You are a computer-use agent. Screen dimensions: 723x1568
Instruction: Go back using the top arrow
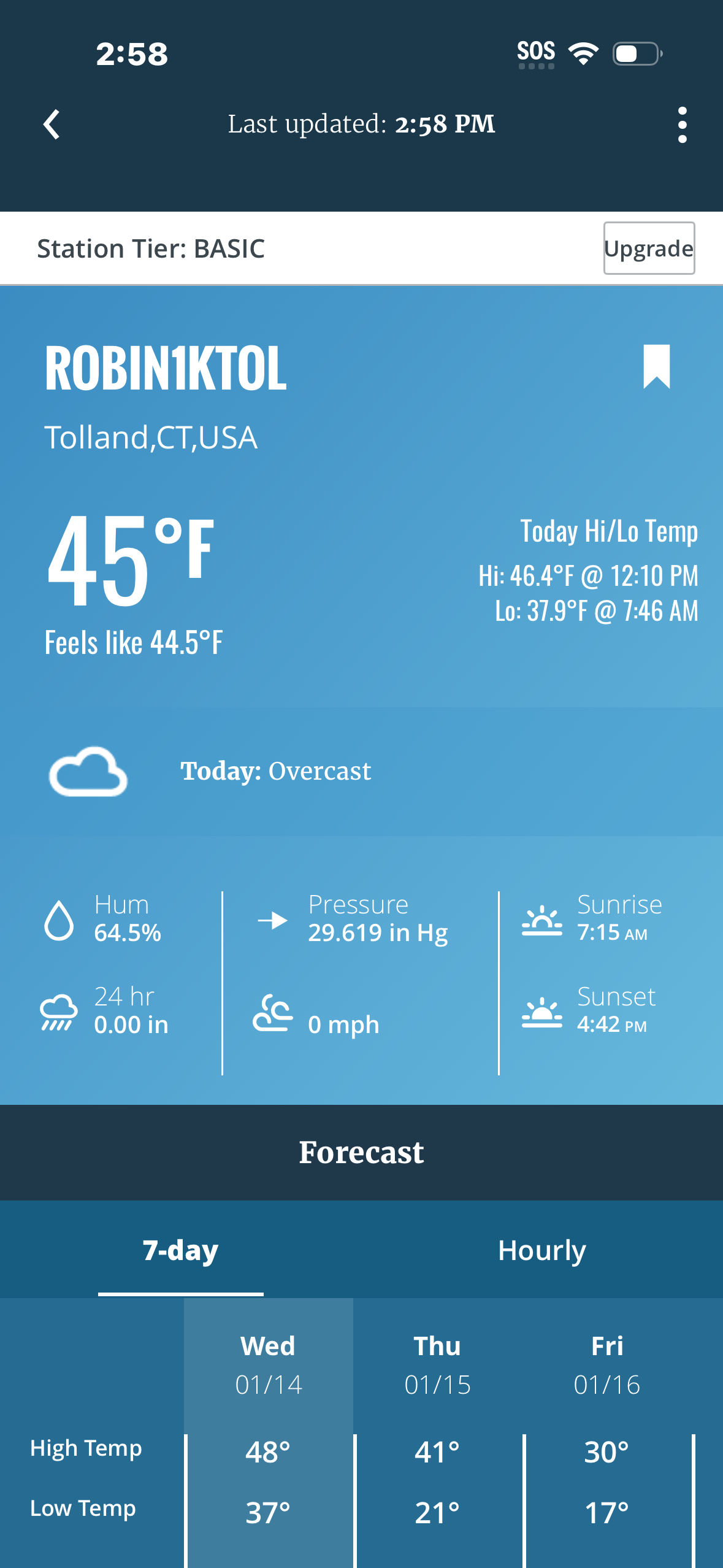click(x=52, y=125)
